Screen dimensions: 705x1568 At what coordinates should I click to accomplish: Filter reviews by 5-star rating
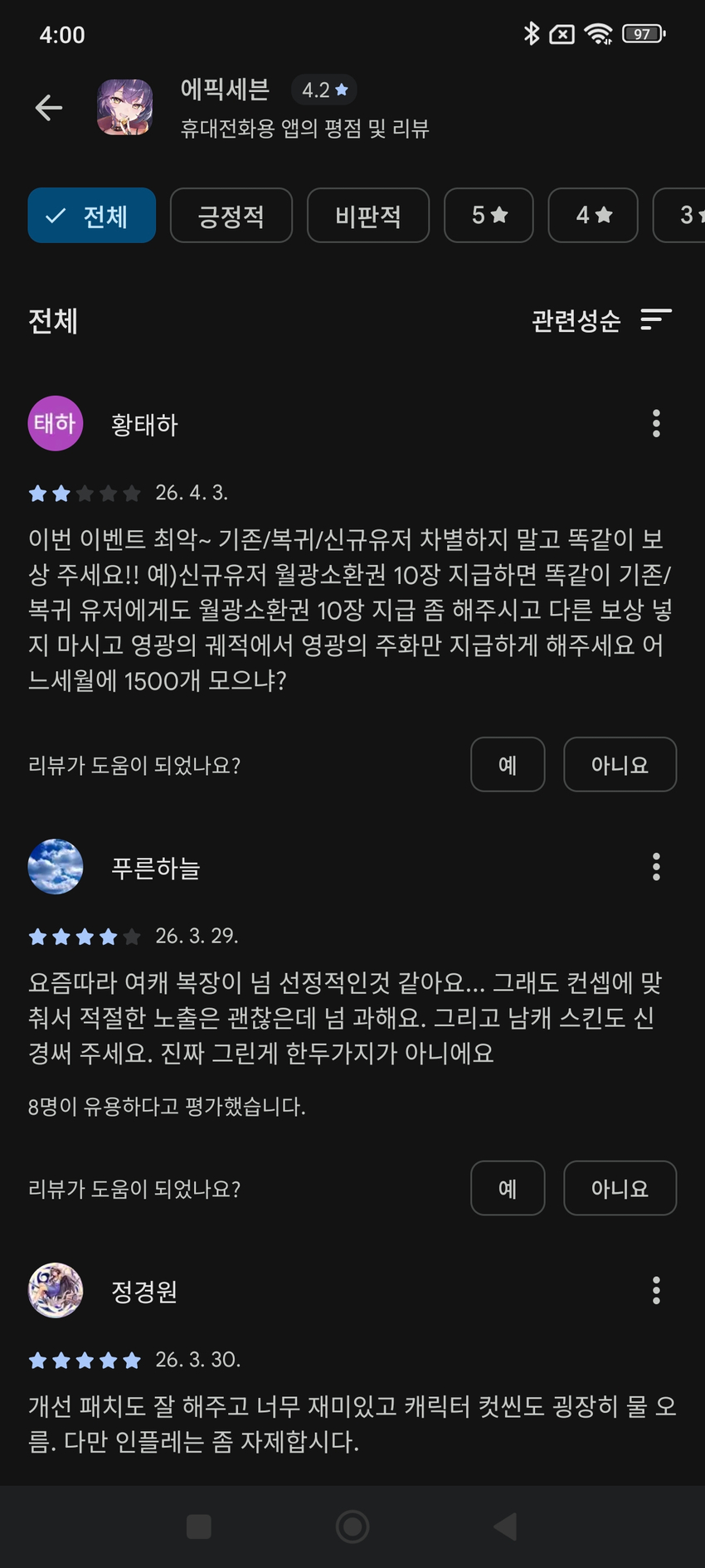click(x=489, y=215)
